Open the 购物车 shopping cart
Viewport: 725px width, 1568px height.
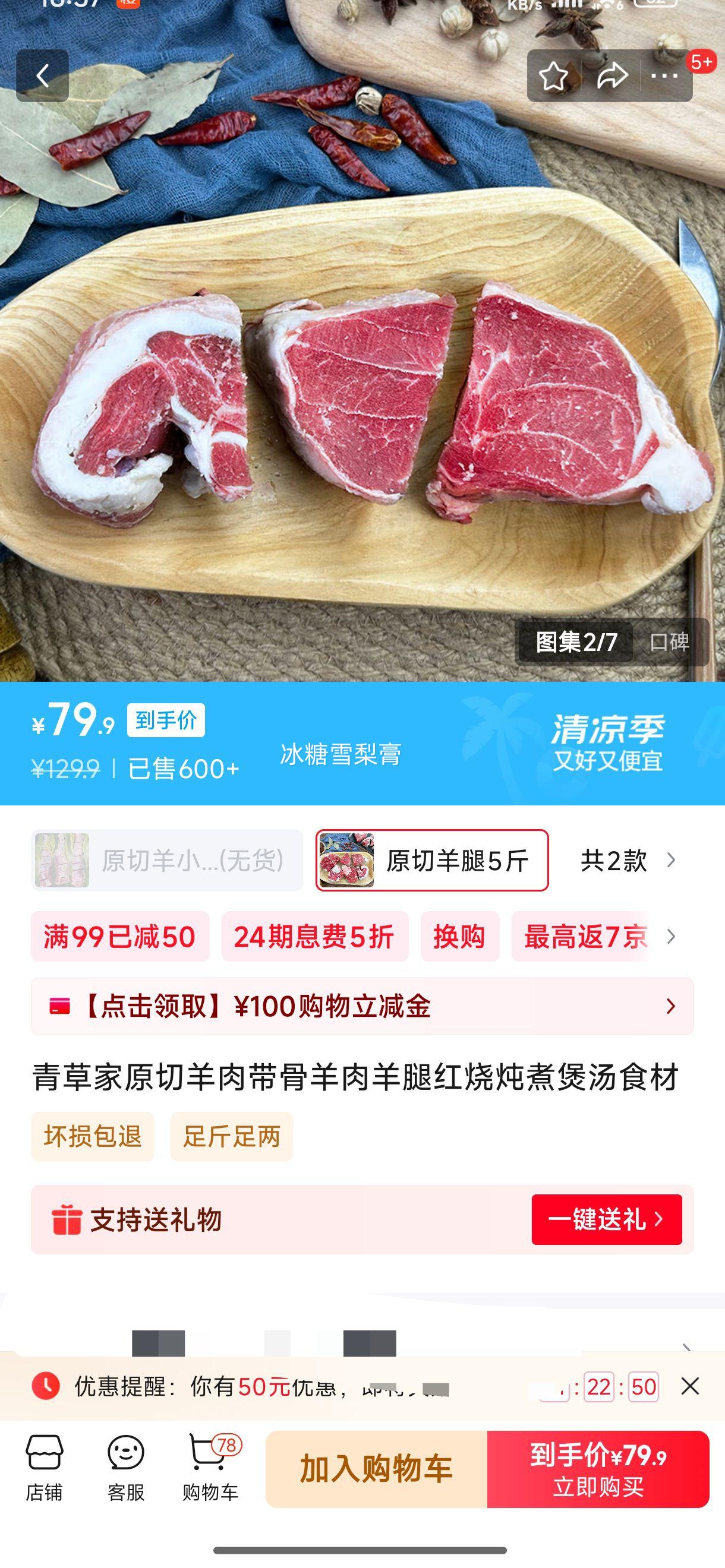pos(210,1468)
